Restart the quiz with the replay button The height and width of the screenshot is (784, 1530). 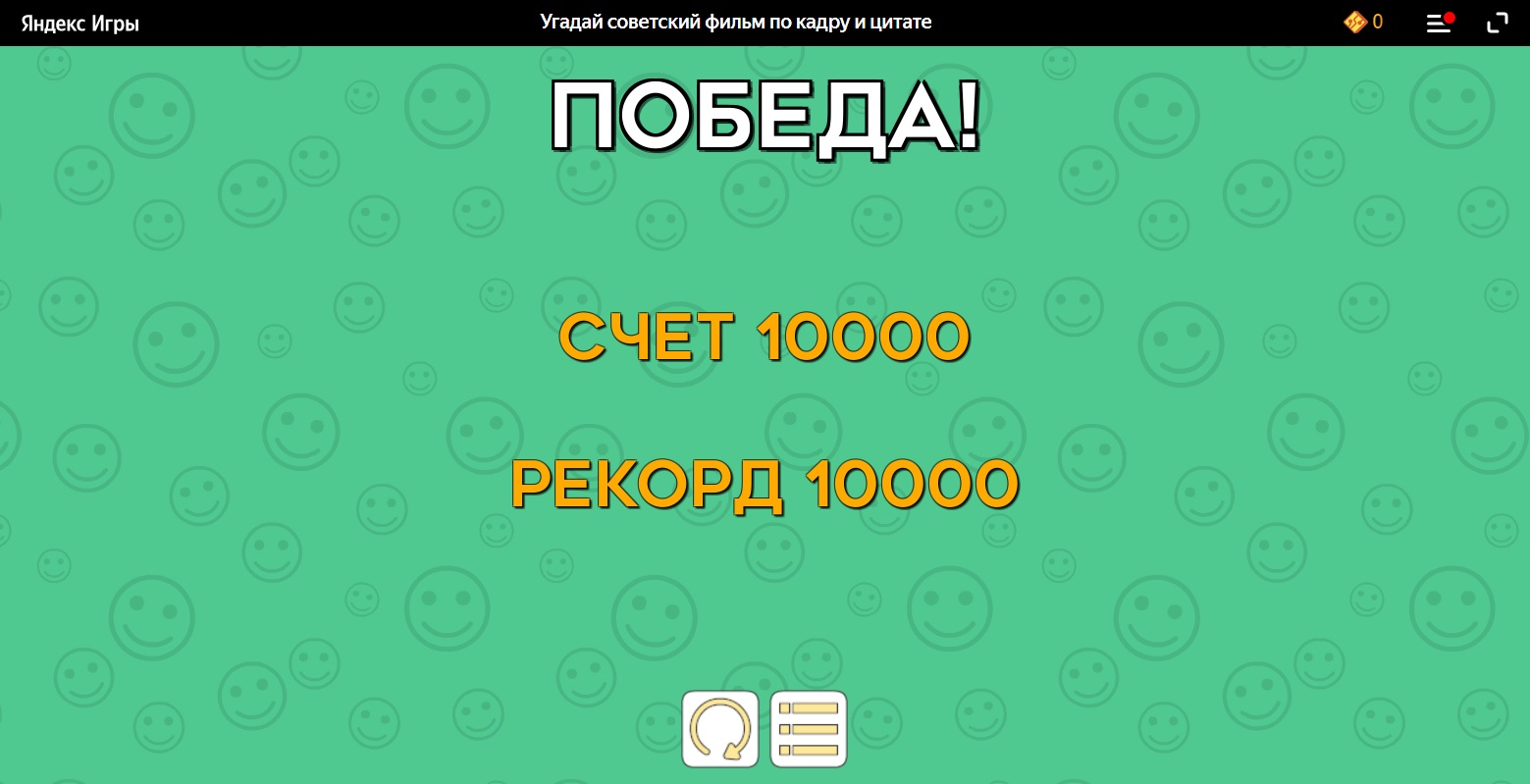pos(720,729)
